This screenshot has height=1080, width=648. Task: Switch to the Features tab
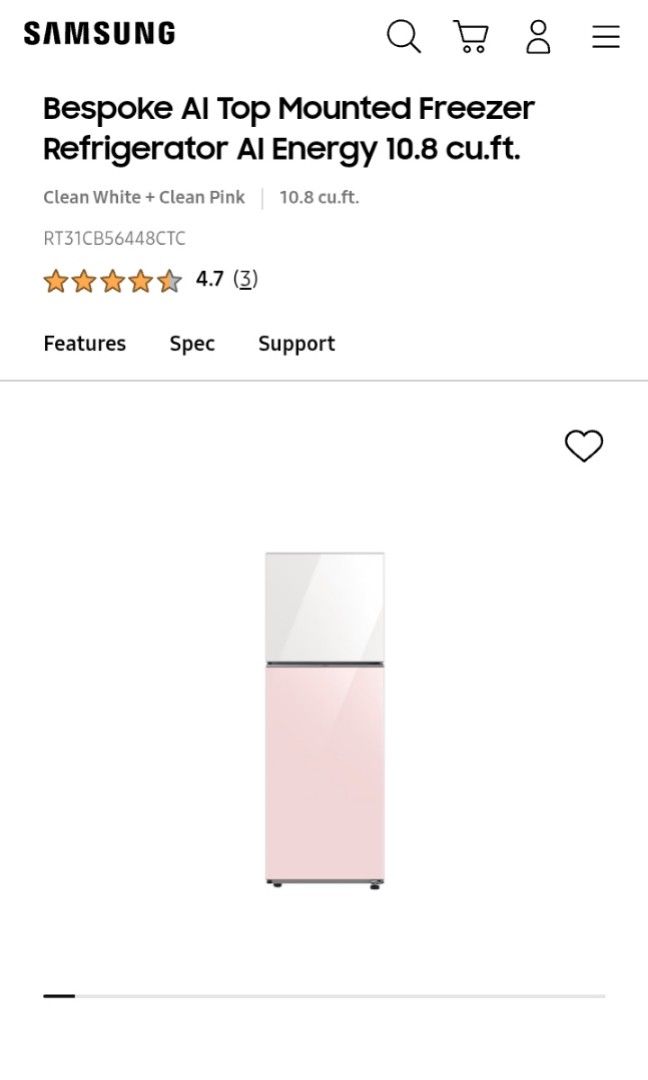point(85,343)
